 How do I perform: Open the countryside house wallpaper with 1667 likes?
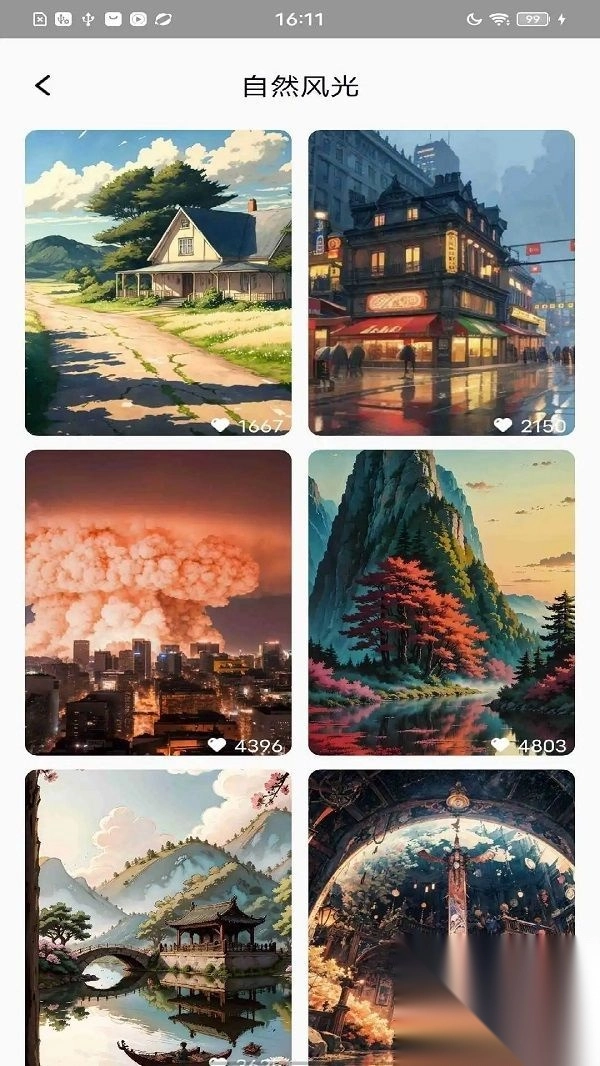click(x=158, y=282)
